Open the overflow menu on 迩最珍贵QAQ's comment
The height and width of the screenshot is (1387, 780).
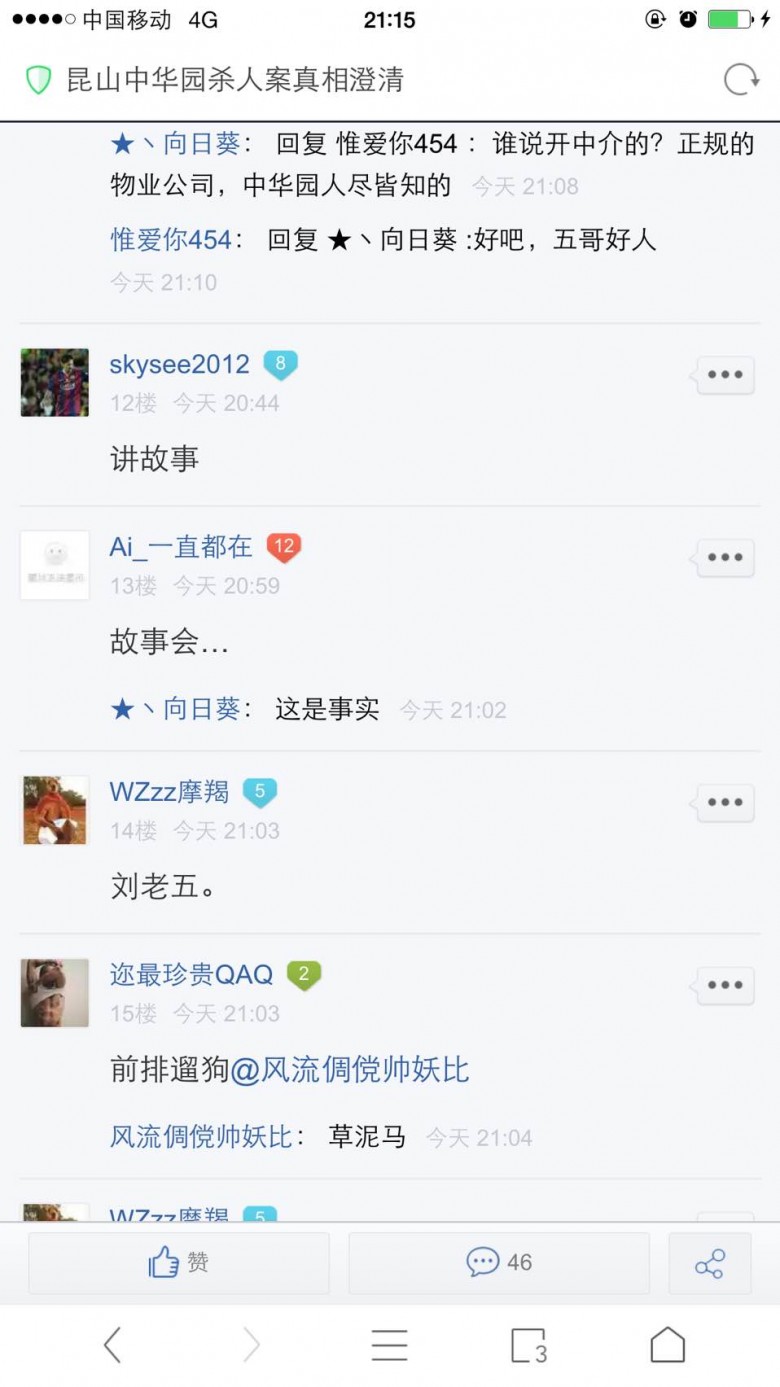(725, 986)
